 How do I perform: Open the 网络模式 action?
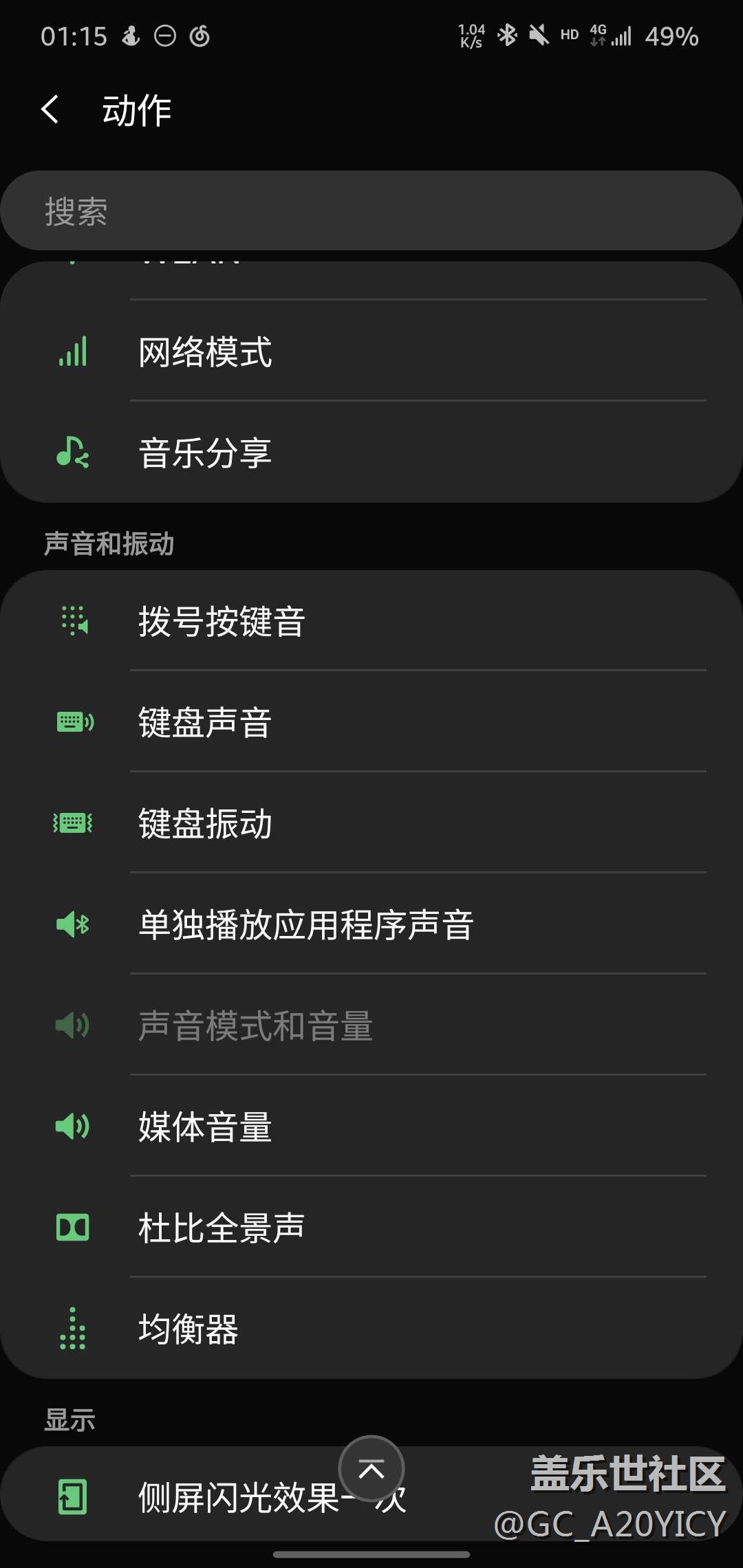(x=371, y=351)
